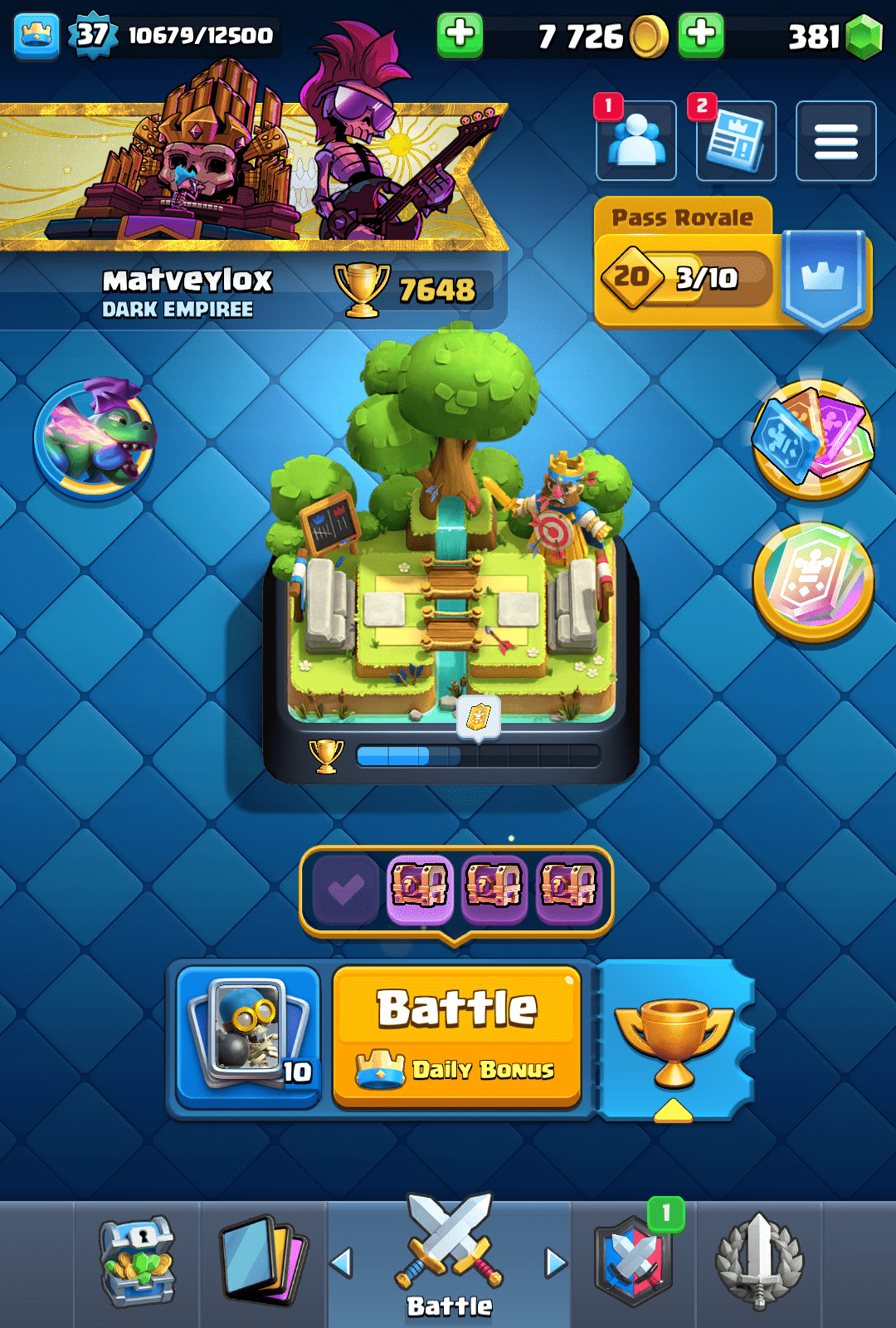Open the colorful cards offer badge
The height and width of the screenshot is (1328, 896).
coord(812,438)
